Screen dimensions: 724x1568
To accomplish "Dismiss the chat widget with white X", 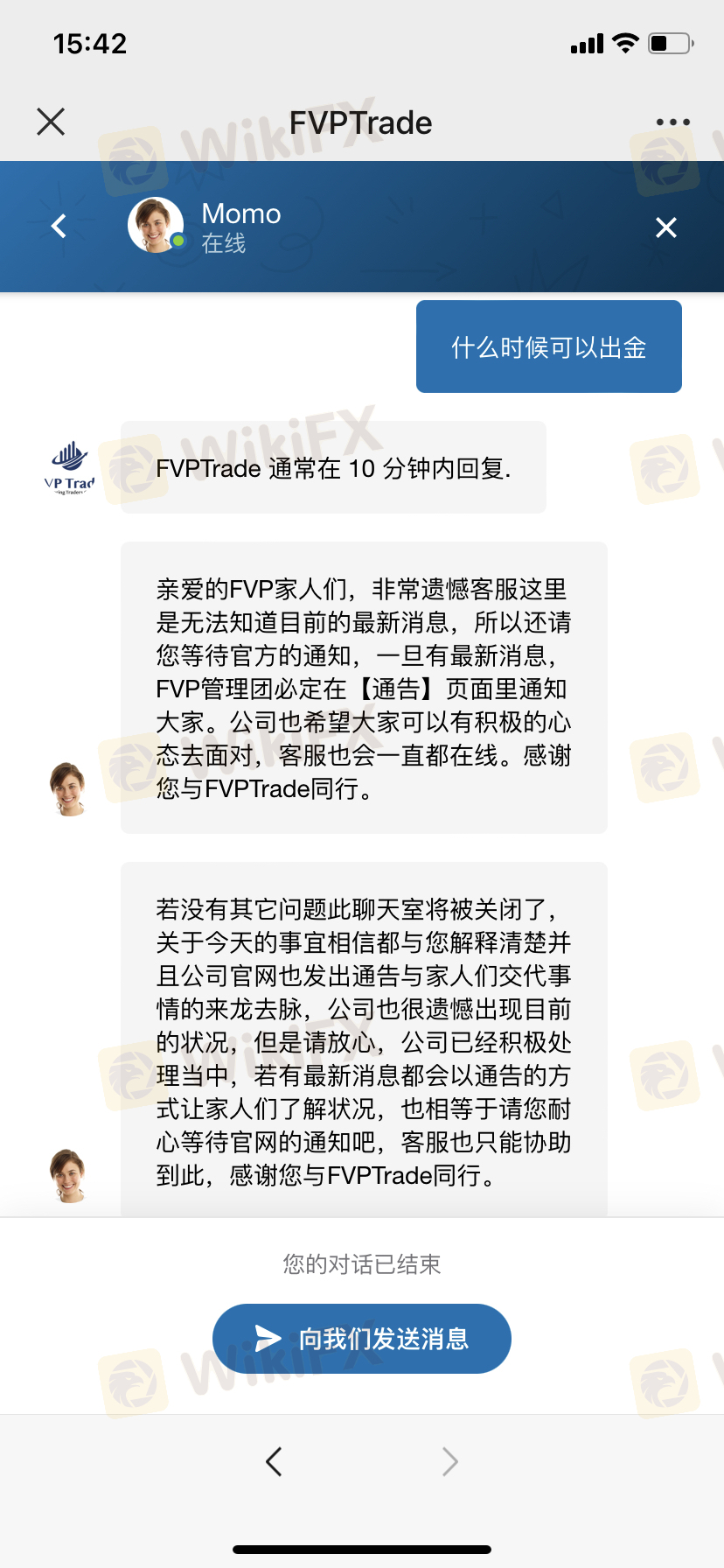I will tap(666, 227).
